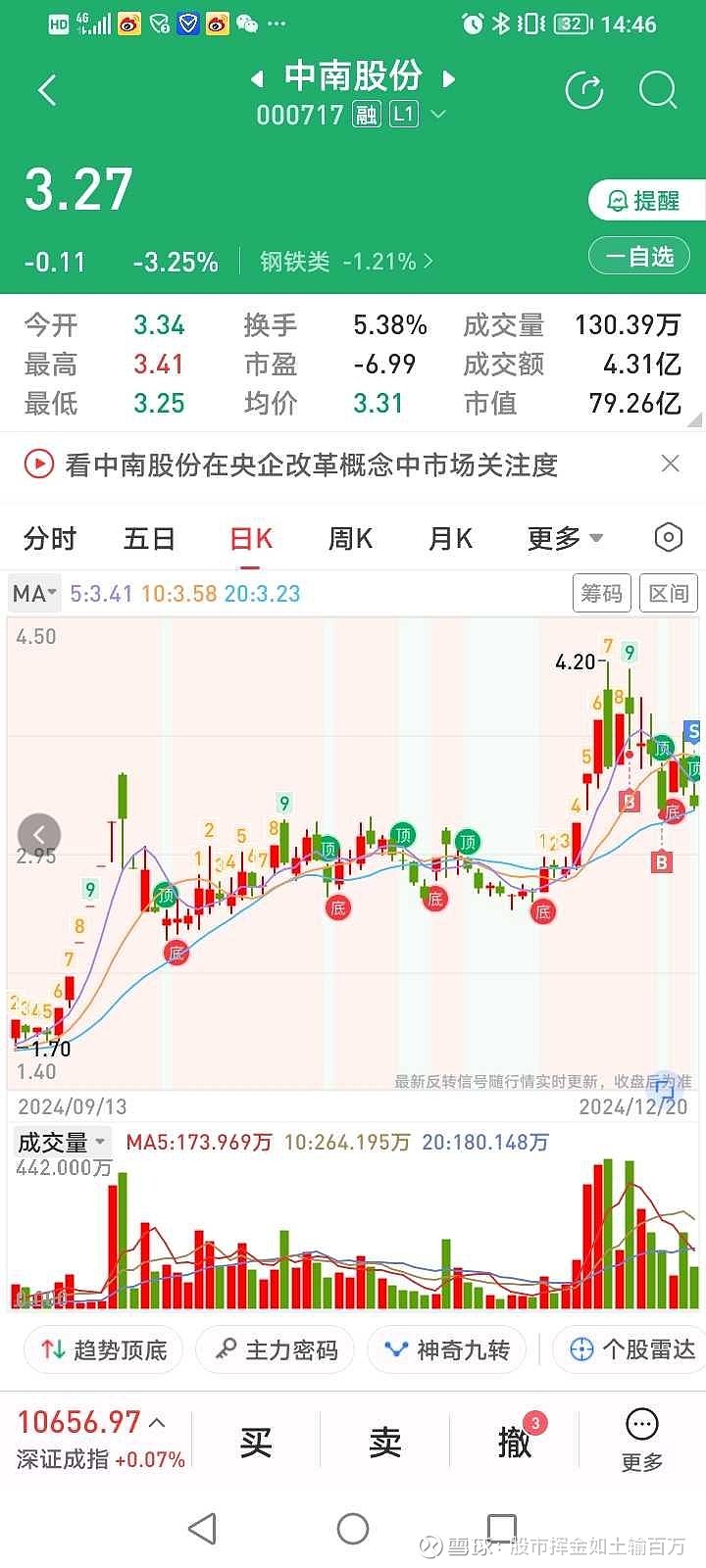Image resolution: width=706 pixels, height=1568 pixels.
Task: Select the 区间 range statistics button
Action: click(669, 593)
